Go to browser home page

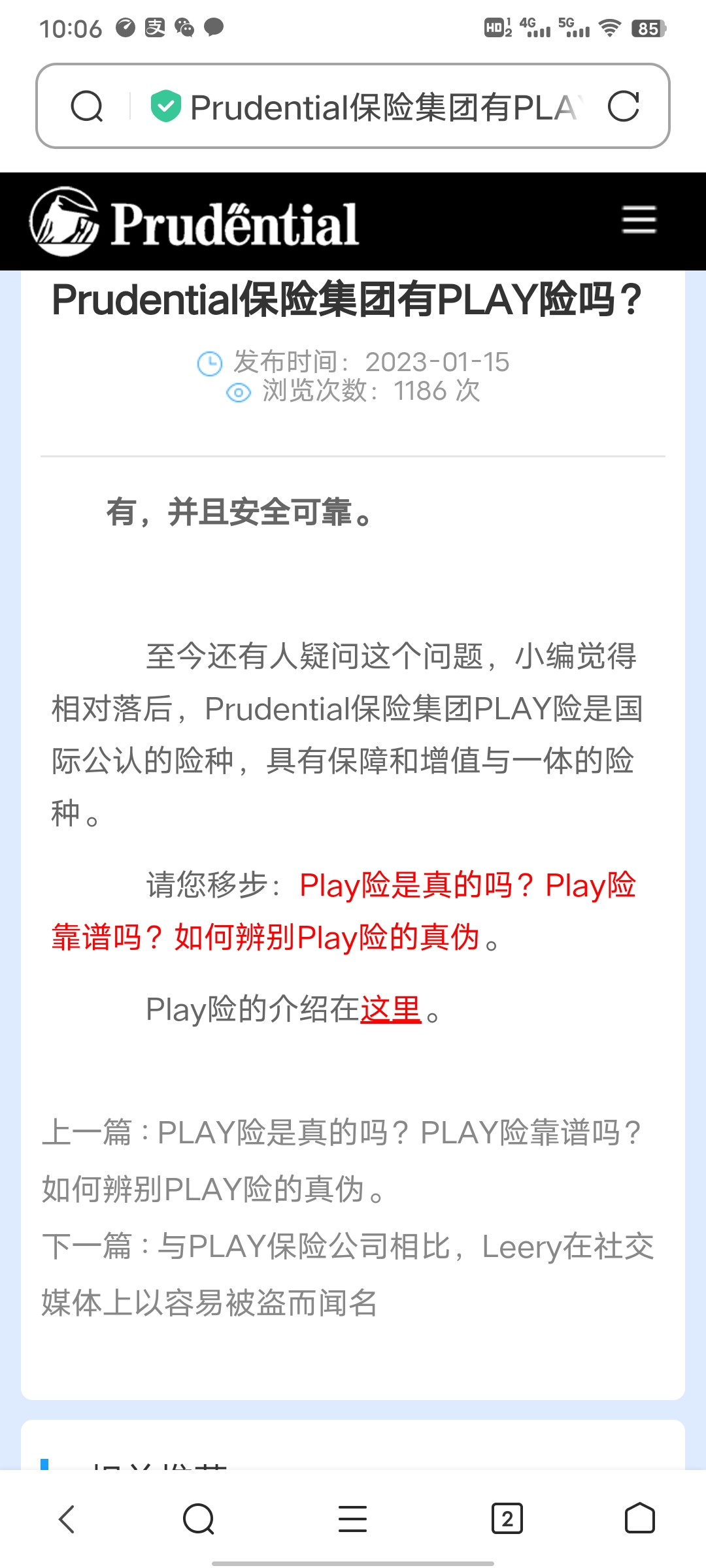click(639, 1518)
